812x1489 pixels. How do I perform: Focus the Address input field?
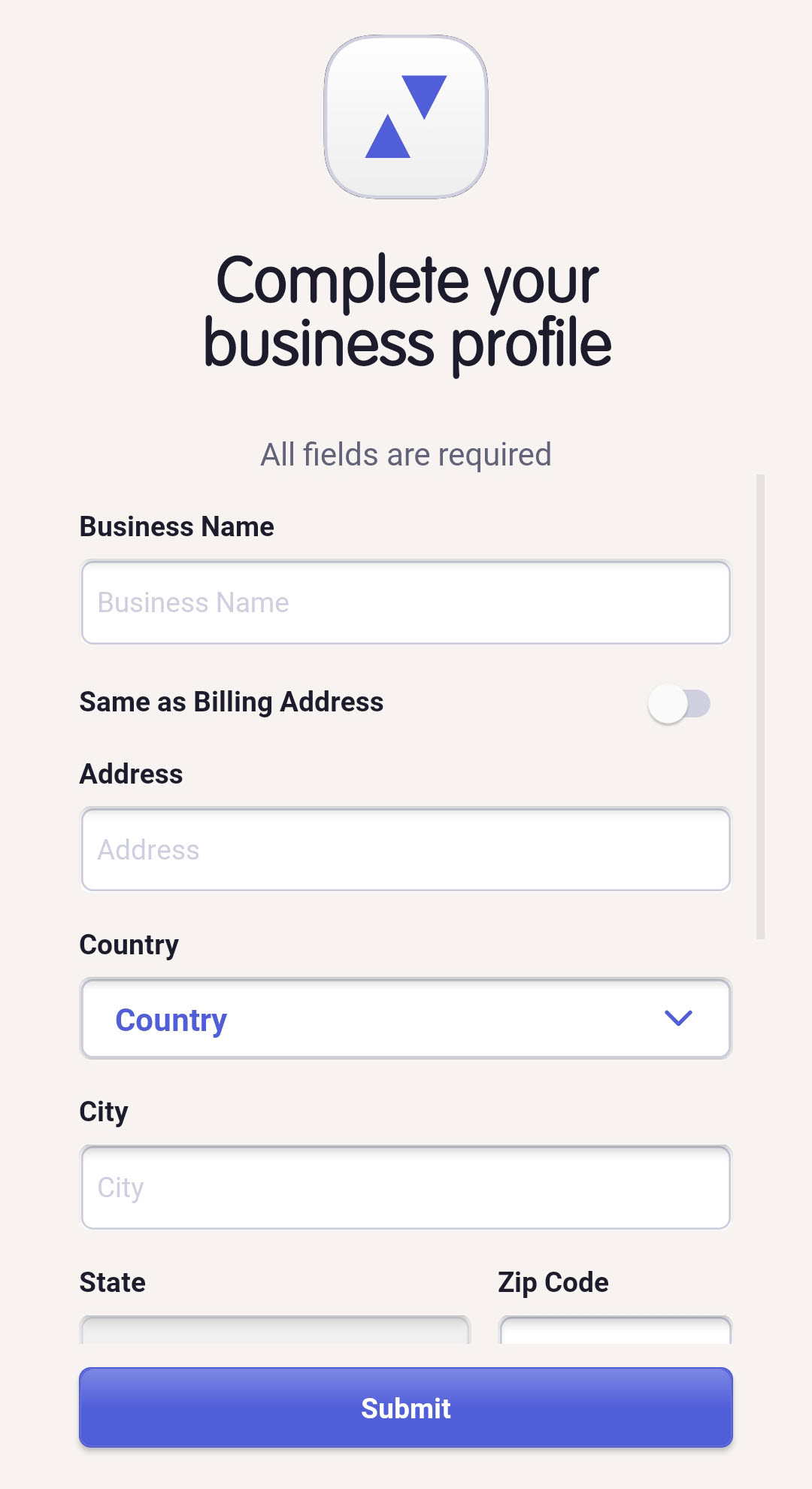406,849
